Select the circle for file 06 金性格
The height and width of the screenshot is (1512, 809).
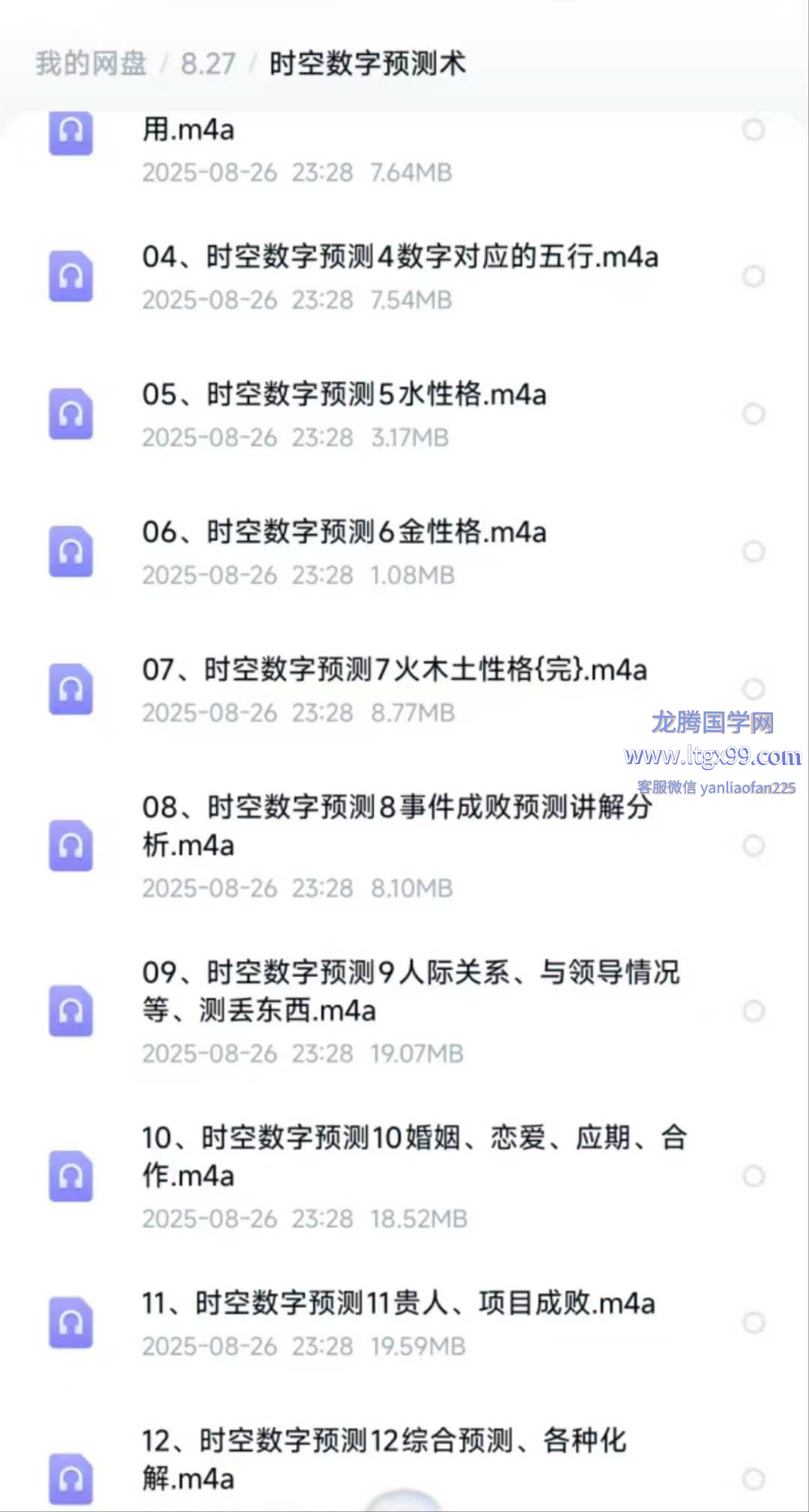pyautogui.click(x=754, y=551)
